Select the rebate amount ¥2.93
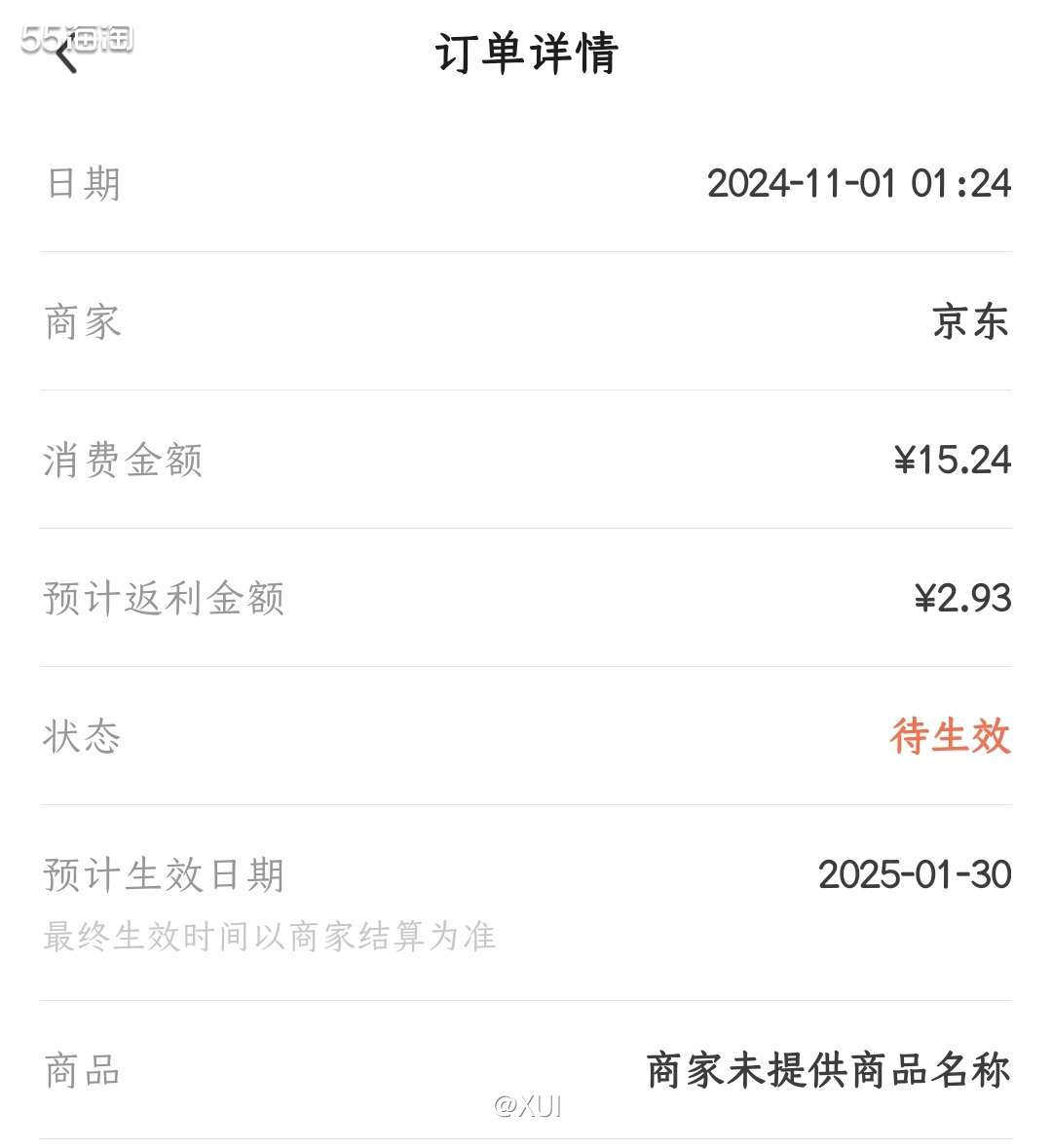This screenshot has width=1052, height=1148. tap(962, 598)
